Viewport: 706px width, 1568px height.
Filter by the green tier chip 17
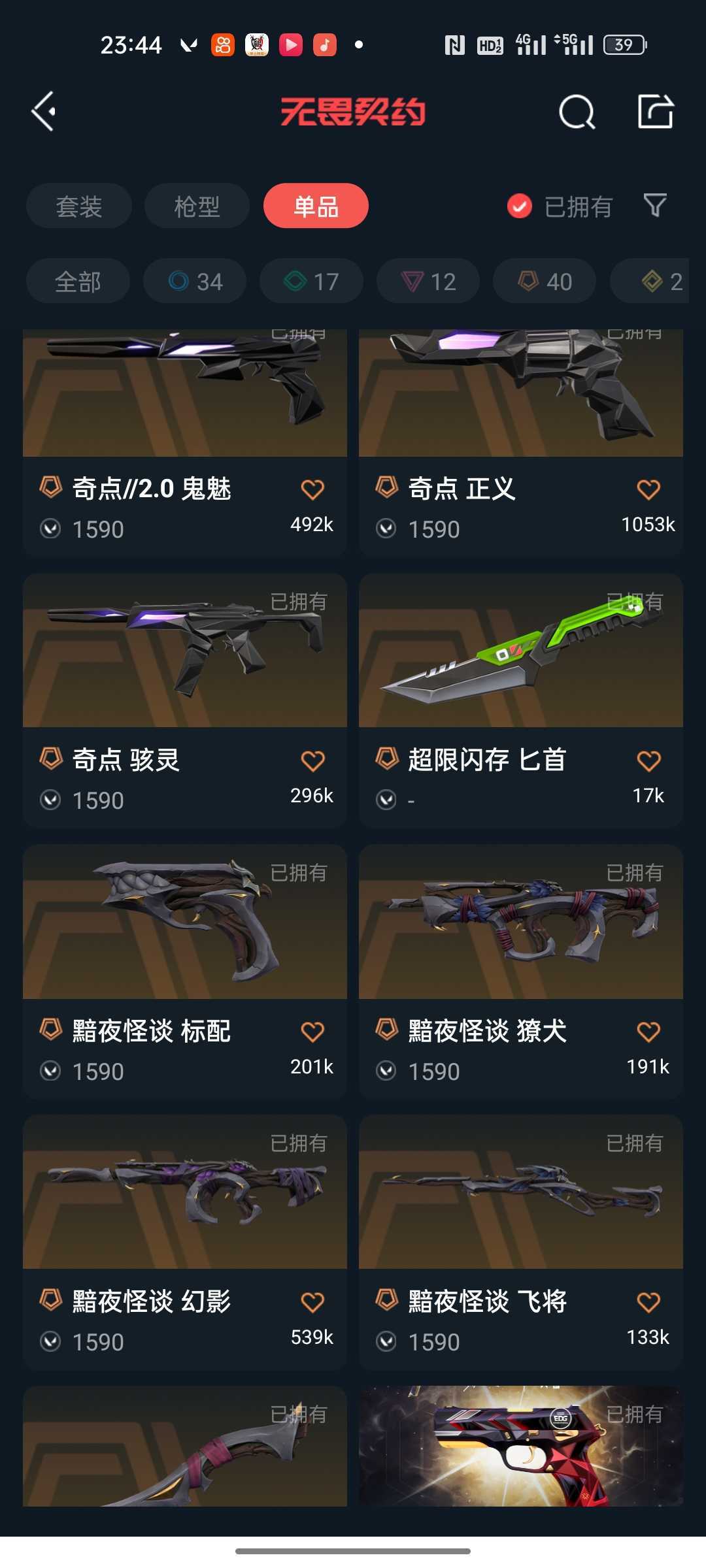point(311,282)
